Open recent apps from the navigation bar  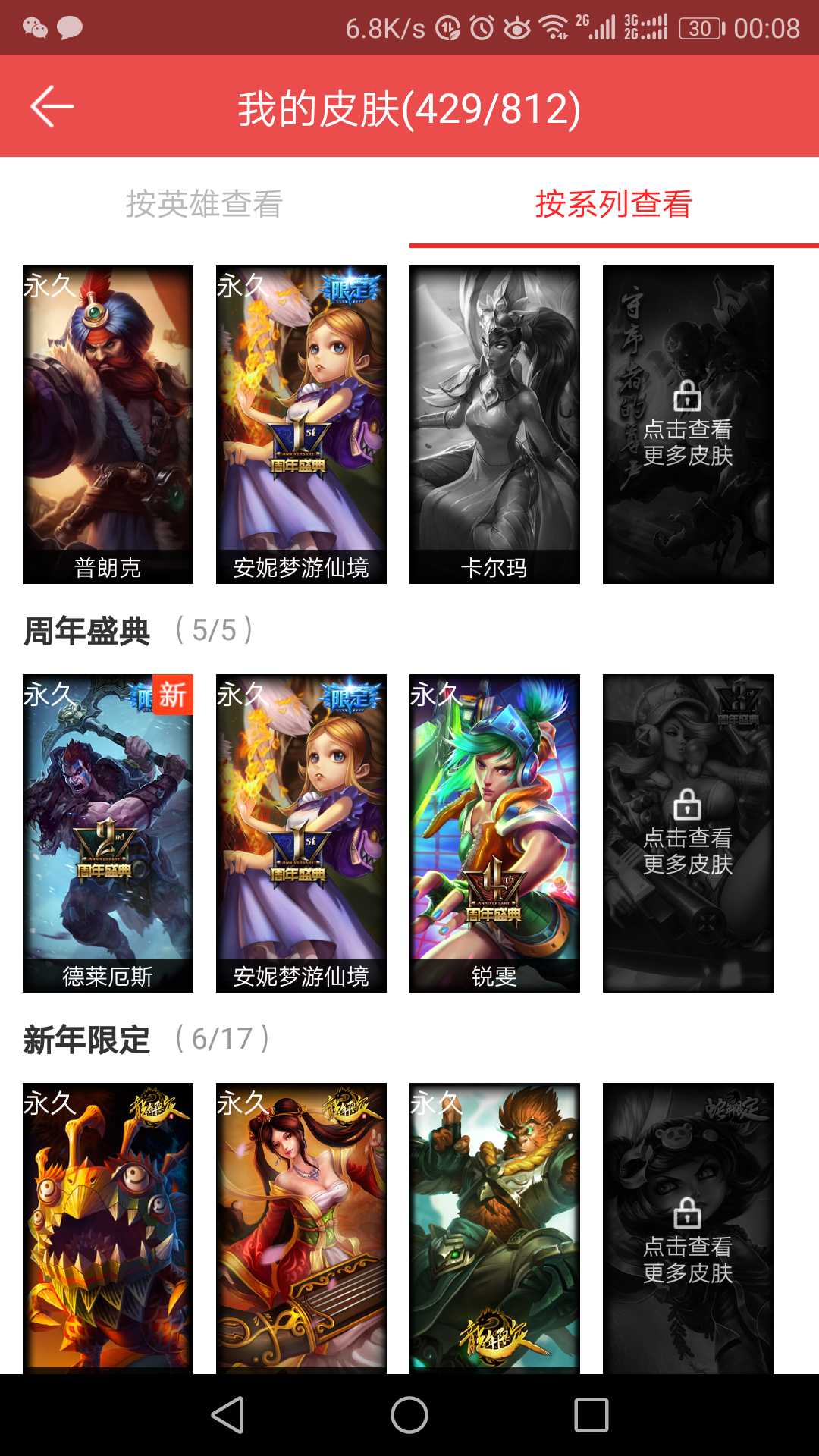(591, 1415)
